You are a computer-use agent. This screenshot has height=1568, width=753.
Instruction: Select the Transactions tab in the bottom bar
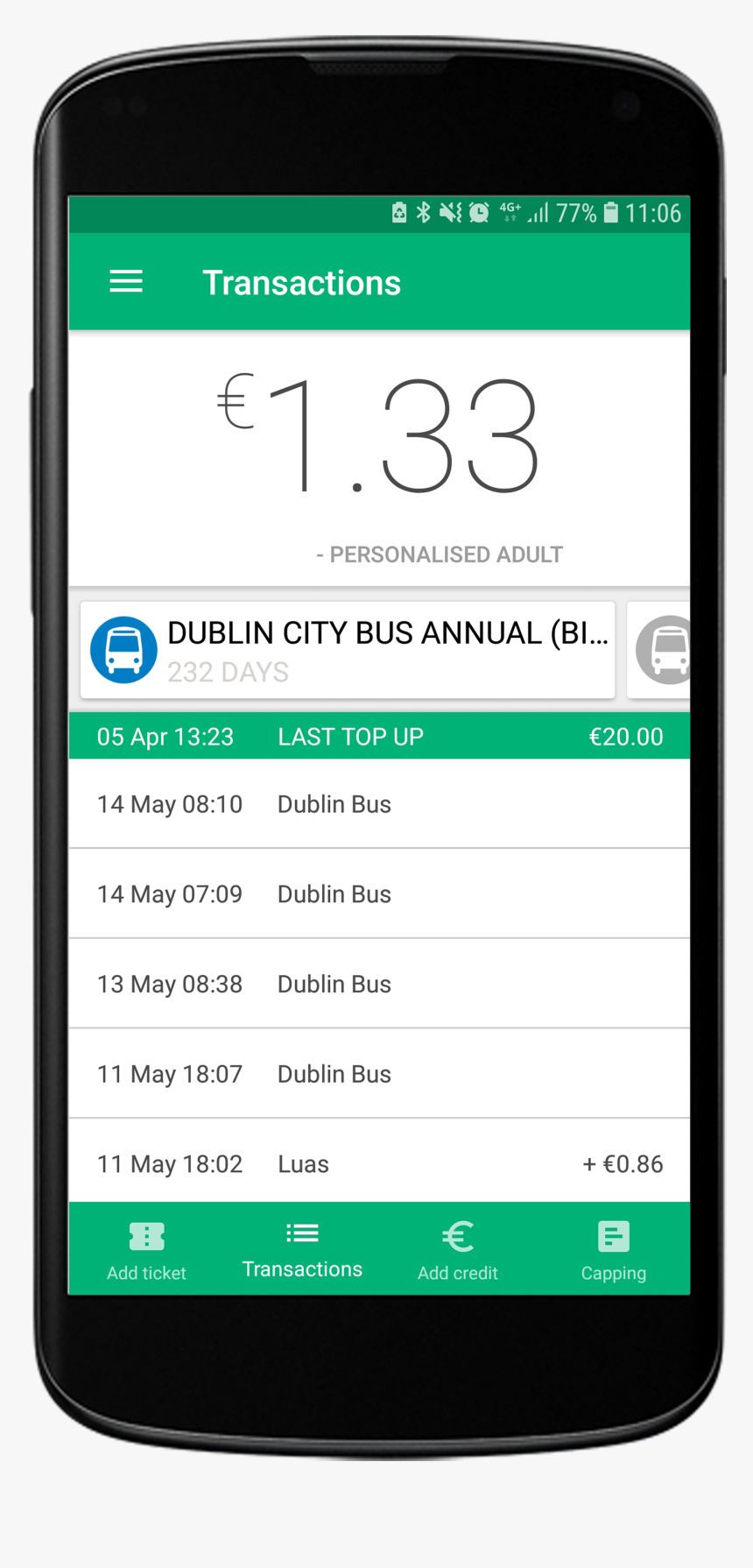tap(302, 1250)
